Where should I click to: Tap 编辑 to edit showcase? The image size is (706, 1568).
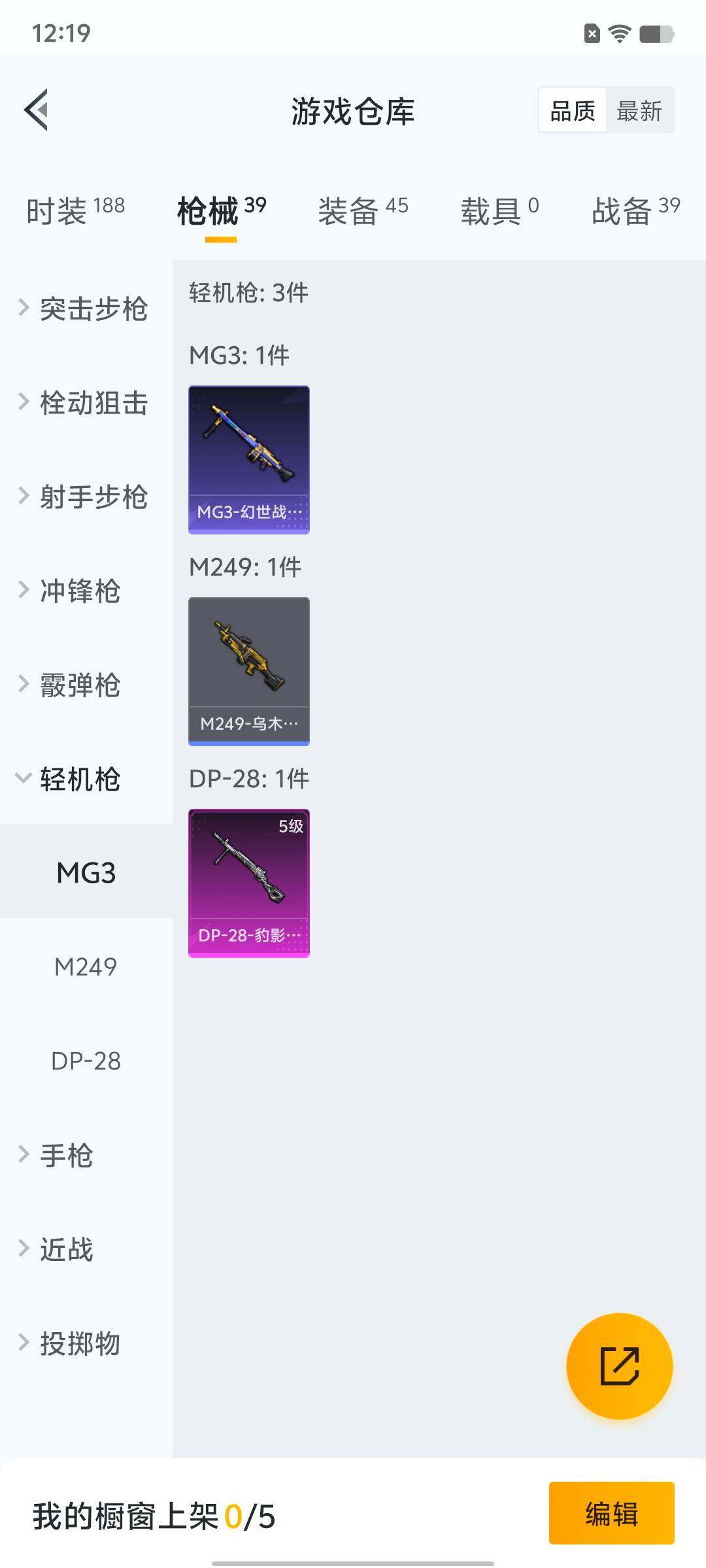[x=611, y=1513]
